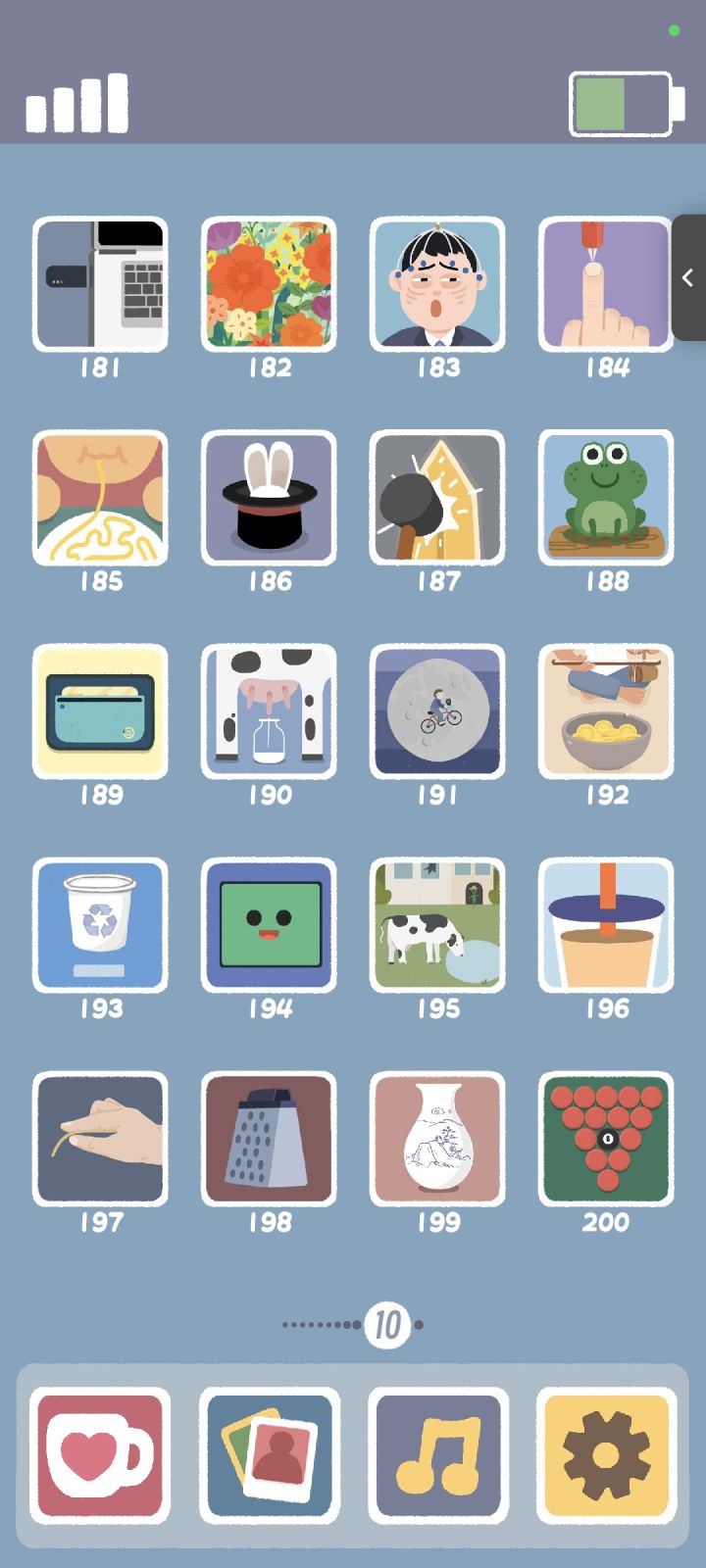This screenshot has height=1568, width=706.
Task: Start level 191 with the moon bicycle
Action: pyautogui.click(x=437, y=711)
